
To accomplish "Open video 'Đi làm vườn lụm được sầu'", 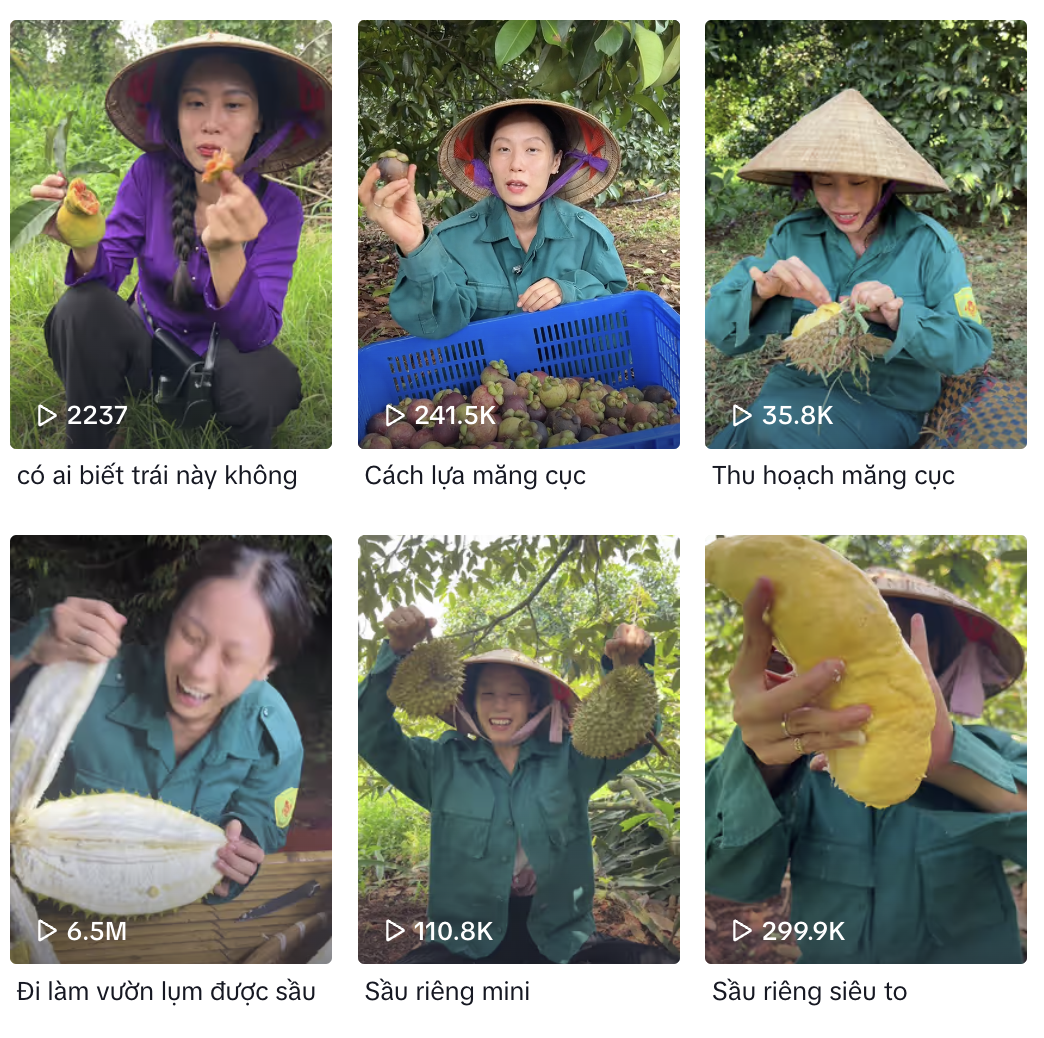I will [170, 749].
